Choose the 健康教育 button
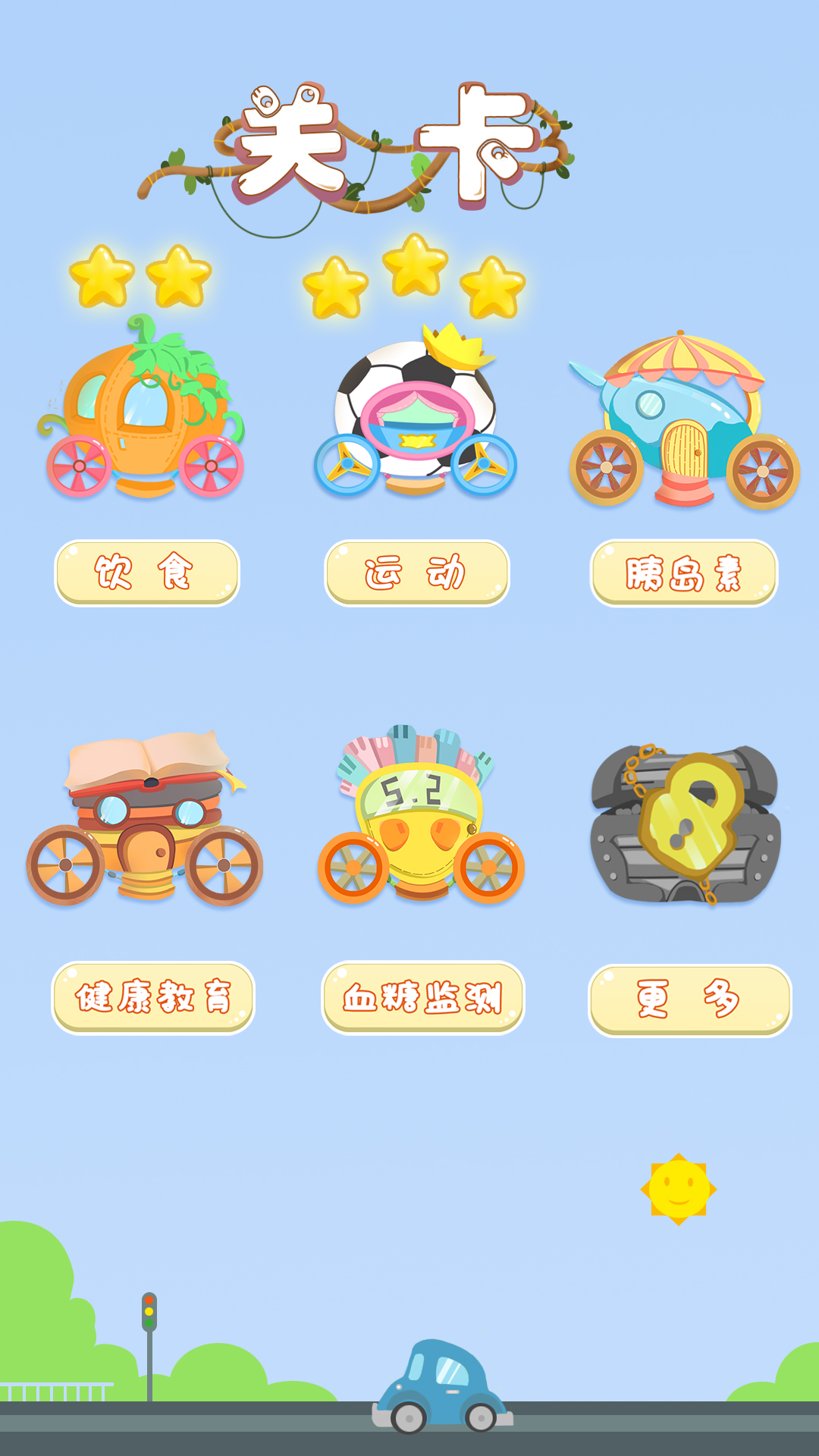 point(153,997)
